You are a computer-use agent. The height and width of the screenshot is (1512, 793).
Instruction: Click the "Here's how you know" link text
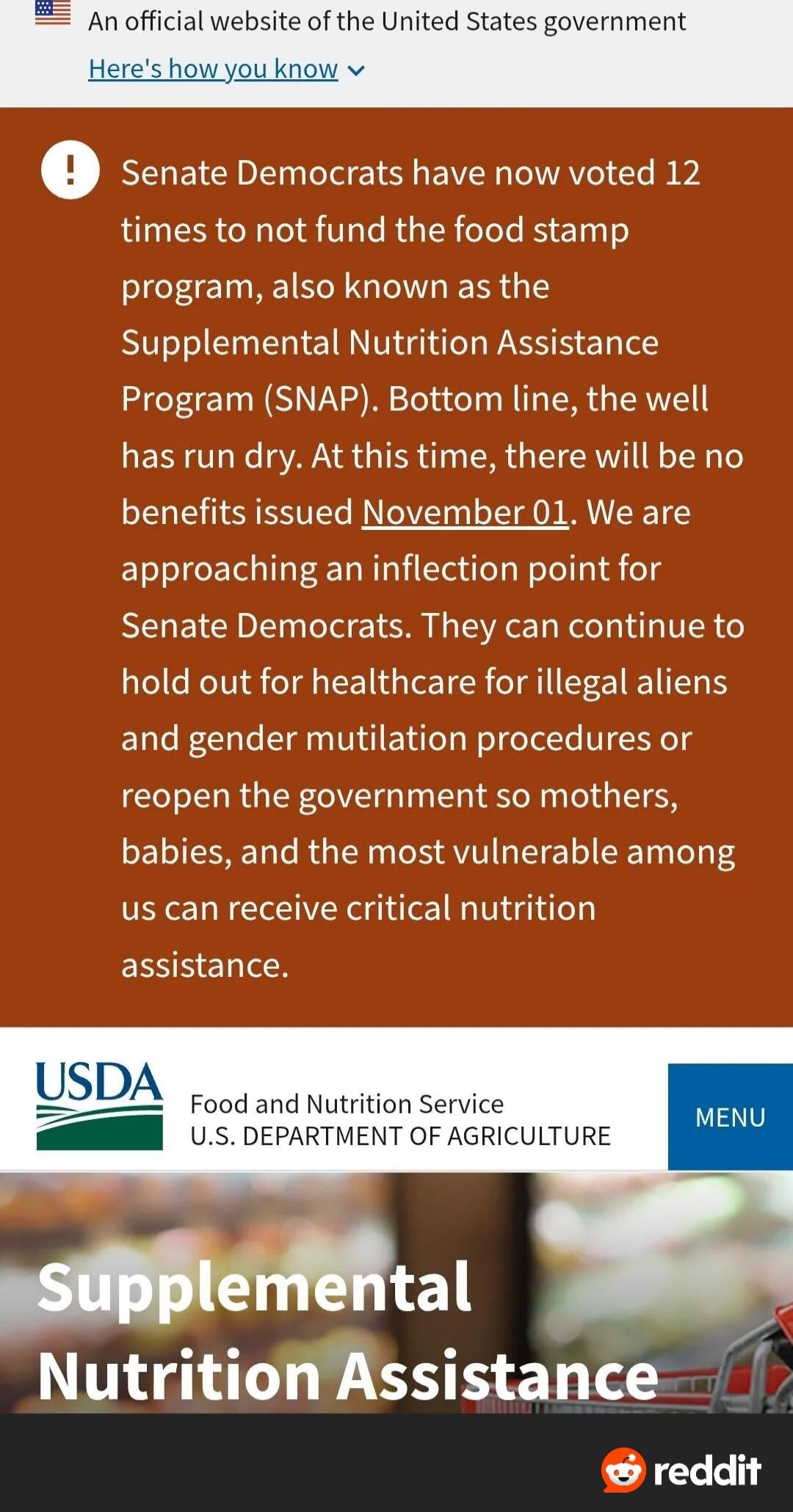tap(212, 68)
